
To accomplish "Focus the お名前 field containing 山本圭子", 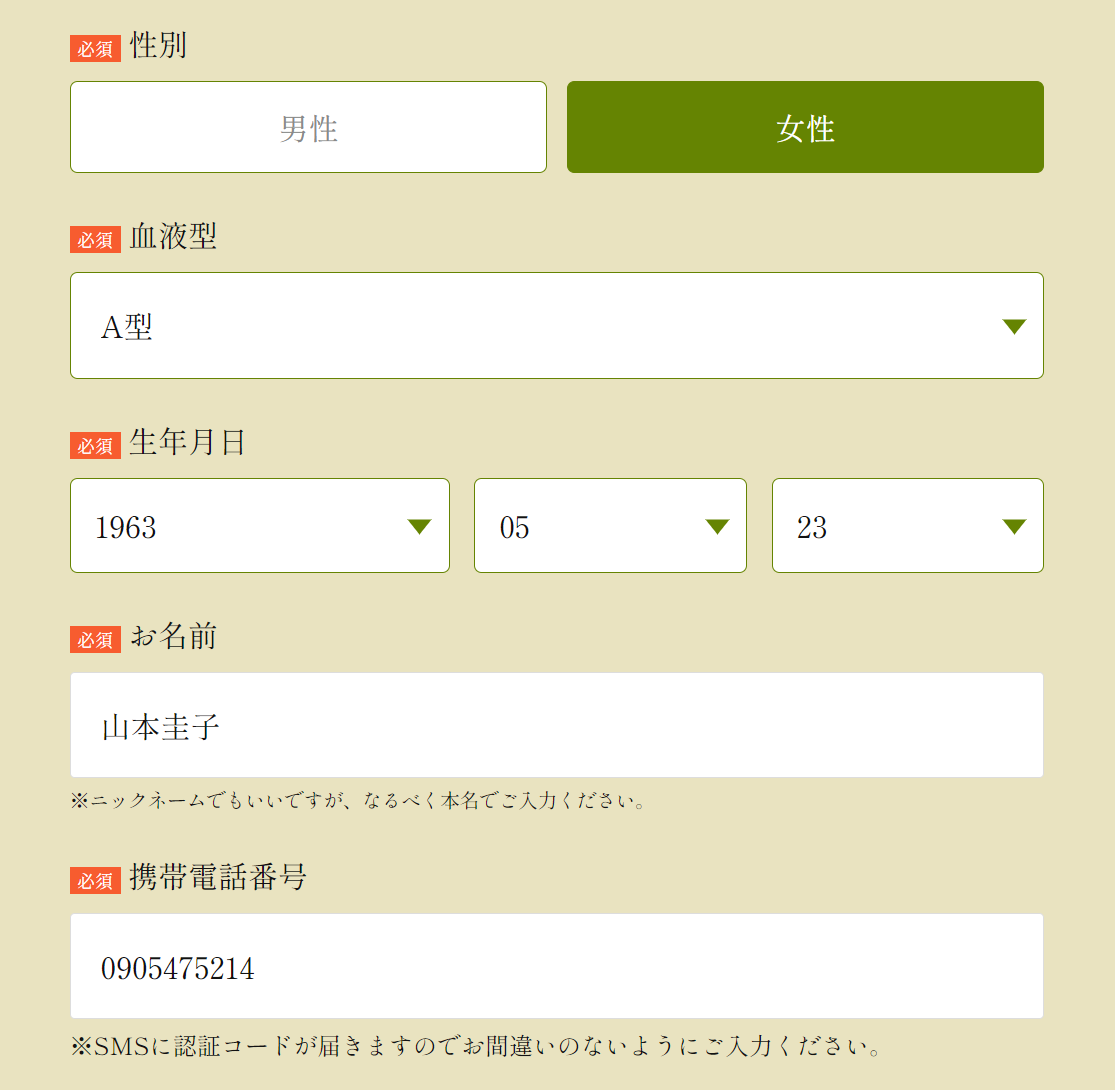I will [x=556, y=726].
